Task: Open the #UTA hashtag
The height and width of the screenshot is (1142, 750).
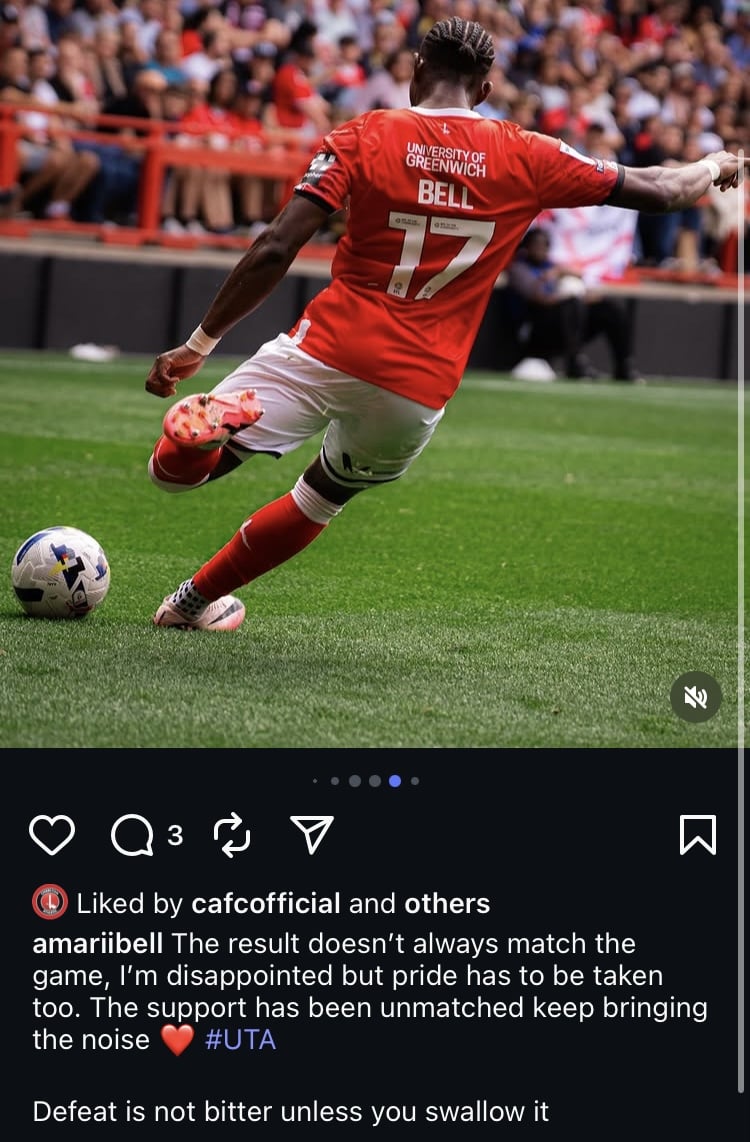Action: click(240, 1040)
